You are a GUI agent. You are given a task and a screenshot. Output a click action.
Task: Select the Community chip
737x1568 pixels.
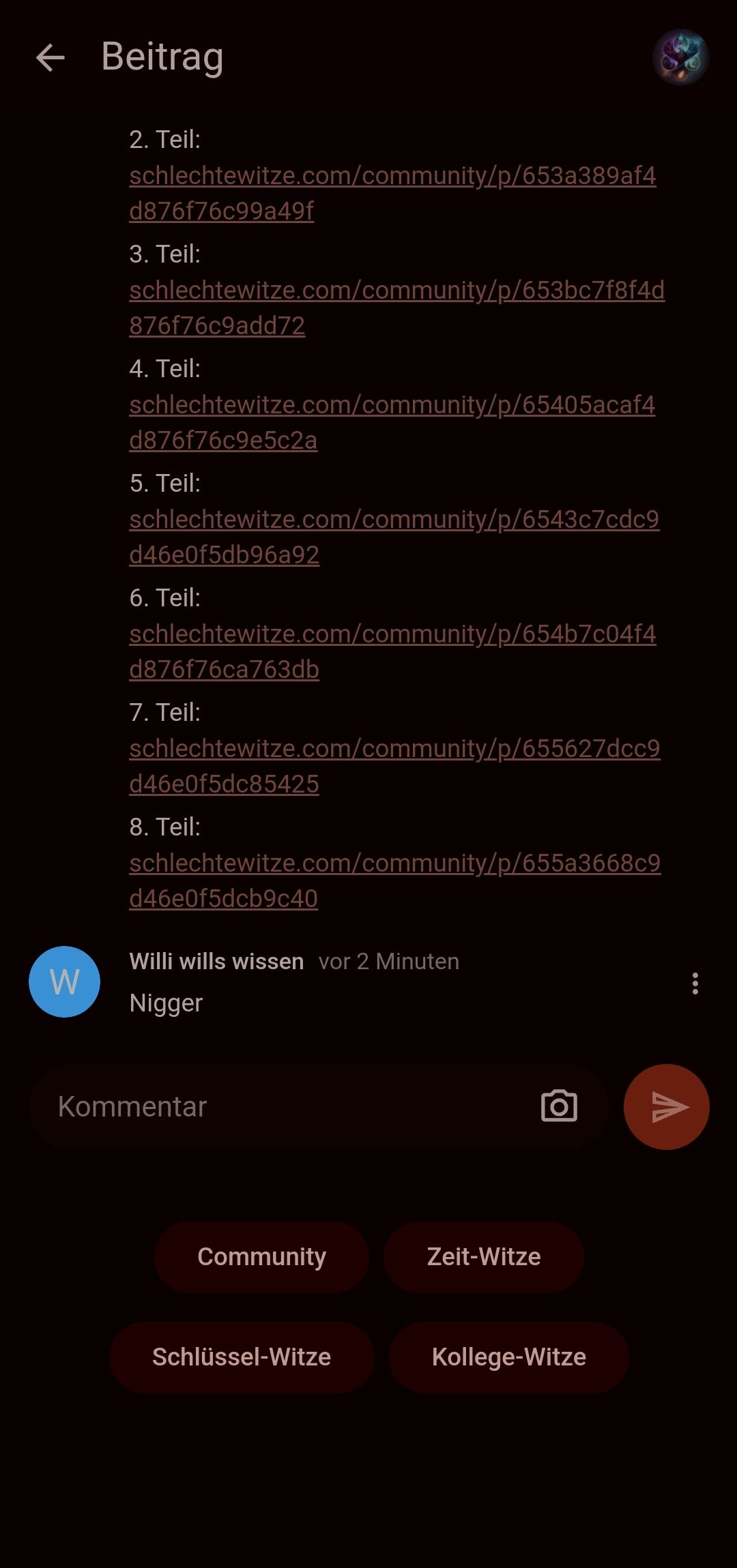(261, 1257)
